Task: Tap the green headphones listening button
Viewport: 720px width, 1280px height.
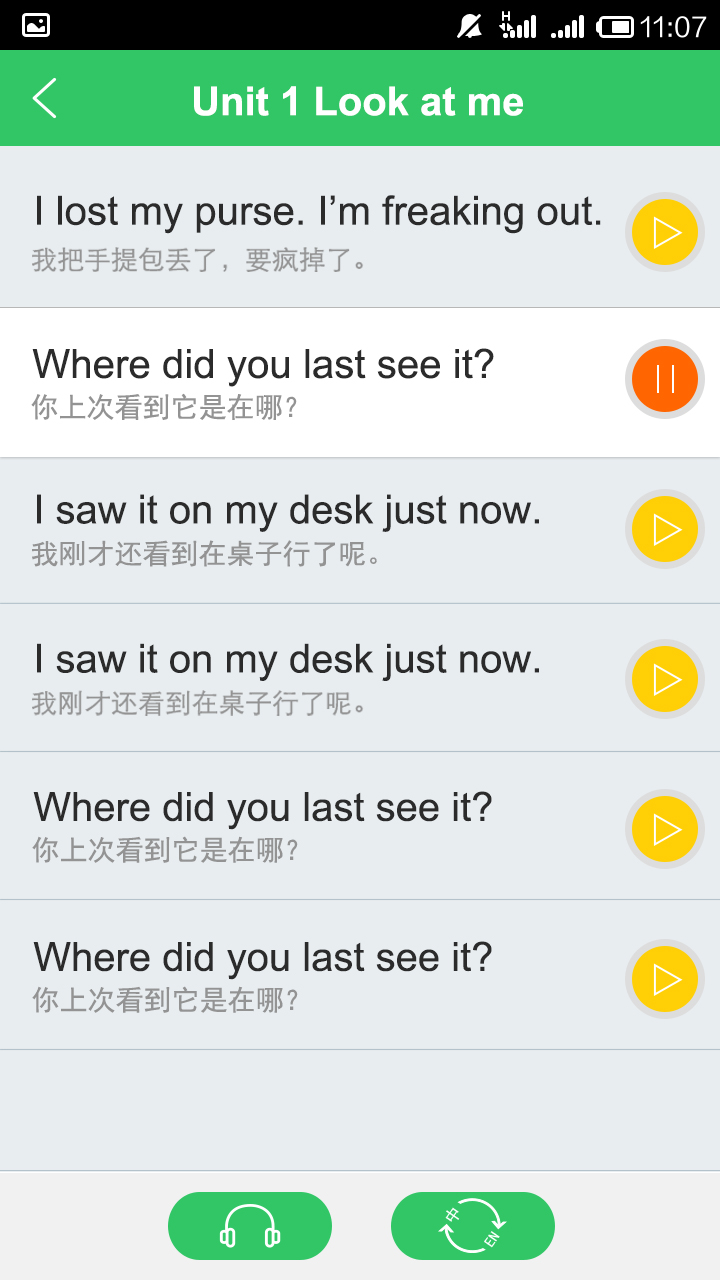Action: [250, 1226]
